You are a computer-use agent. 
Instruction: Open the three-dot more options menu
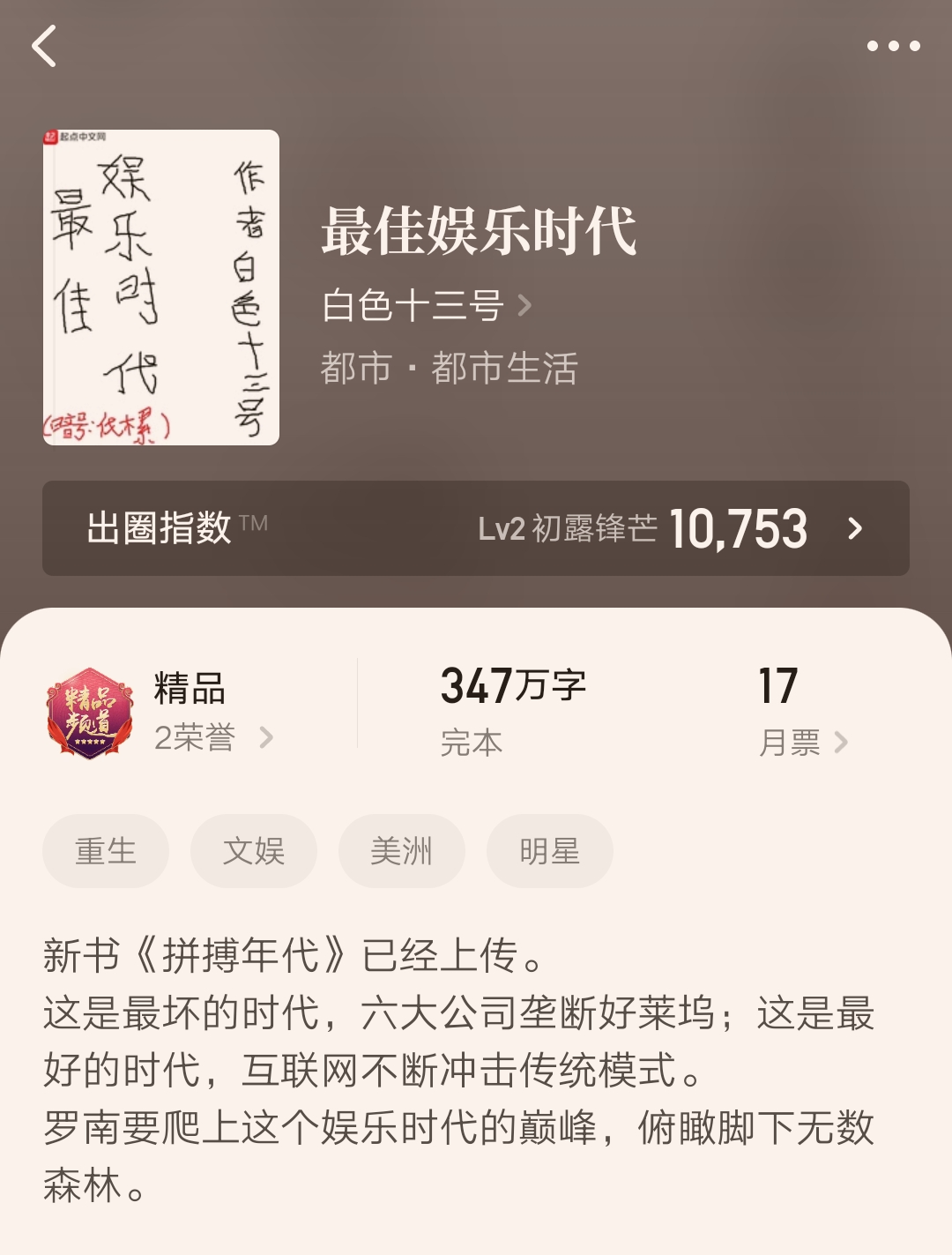tap(894, 44)
